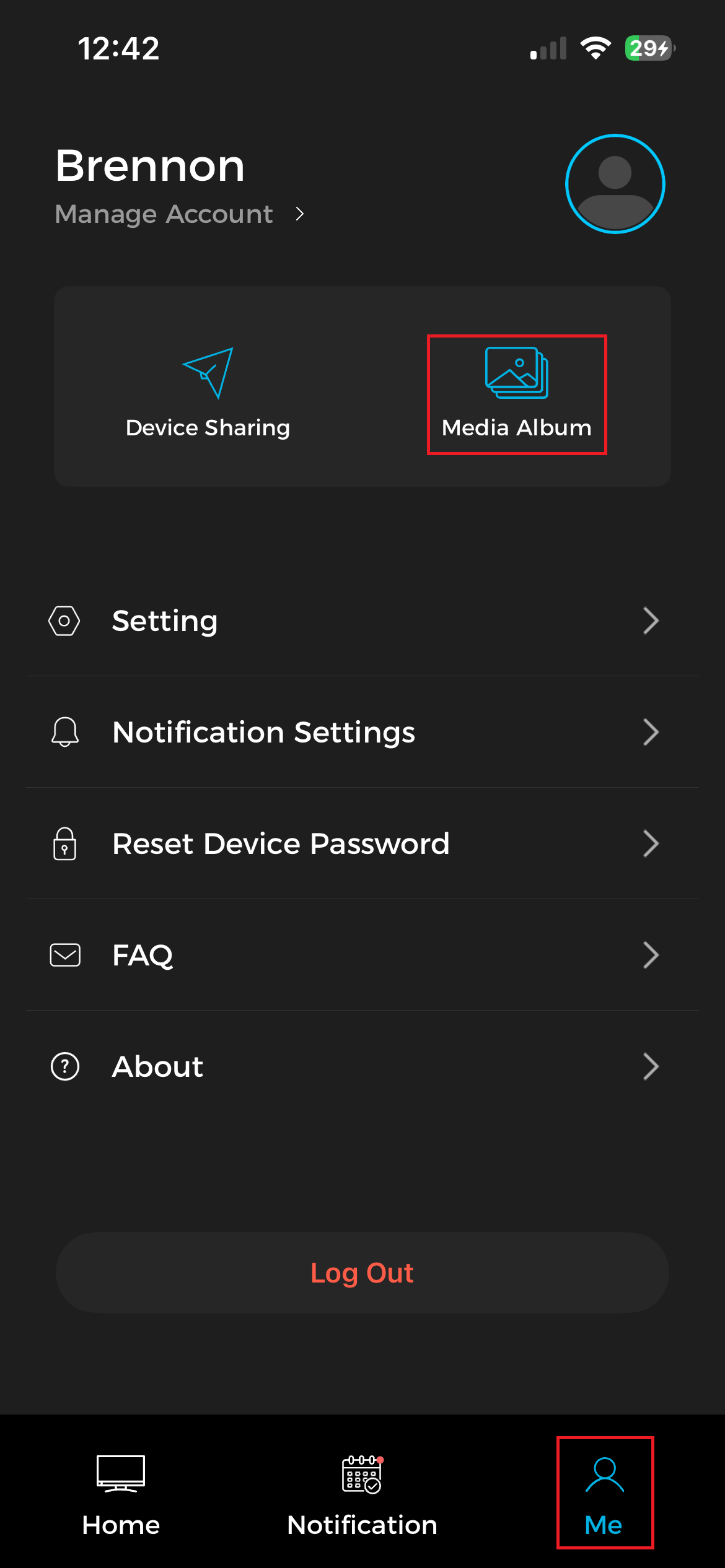Log out of the account
The height and width of the screenshot is (1568, 725).
point(362,1273)
